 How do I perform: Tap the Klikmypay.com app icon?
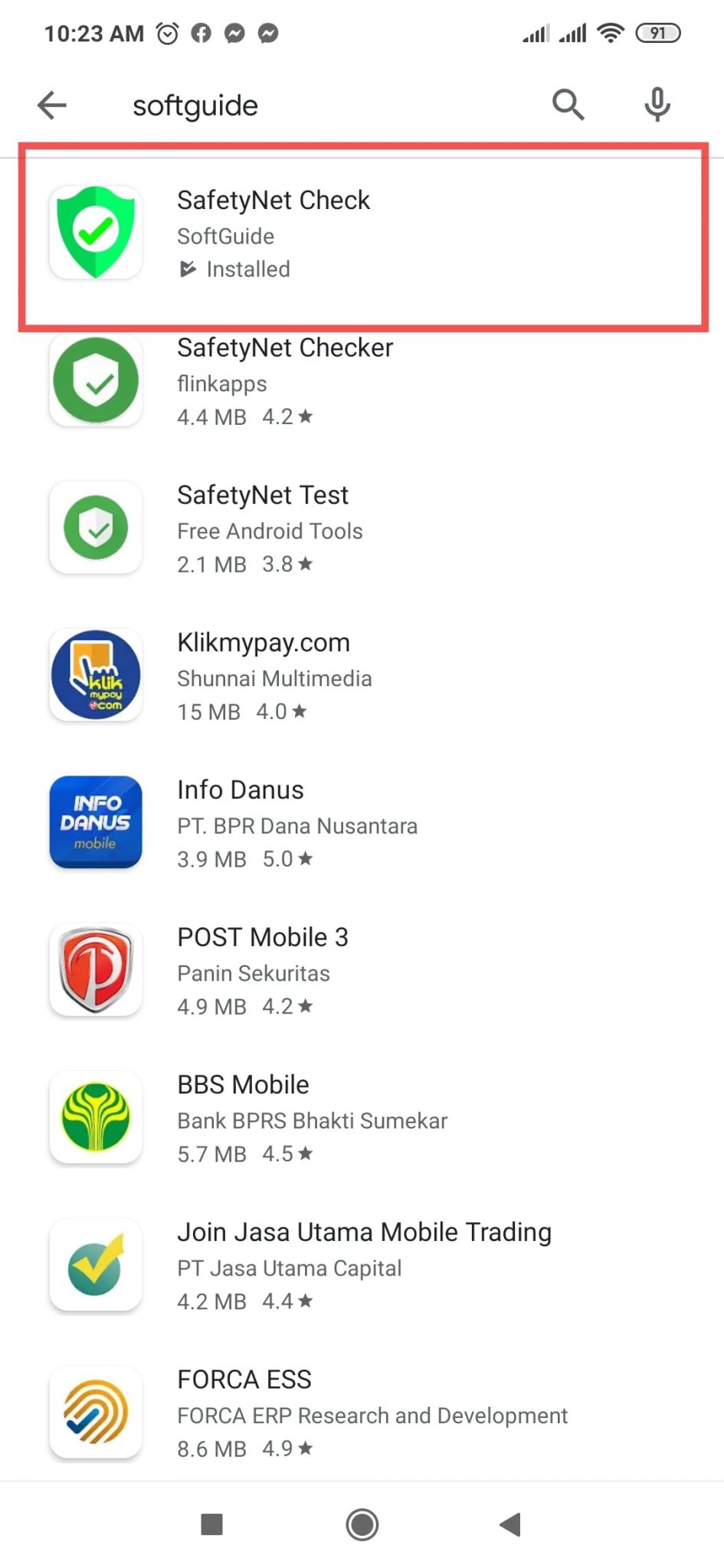(x=95, y=674)
